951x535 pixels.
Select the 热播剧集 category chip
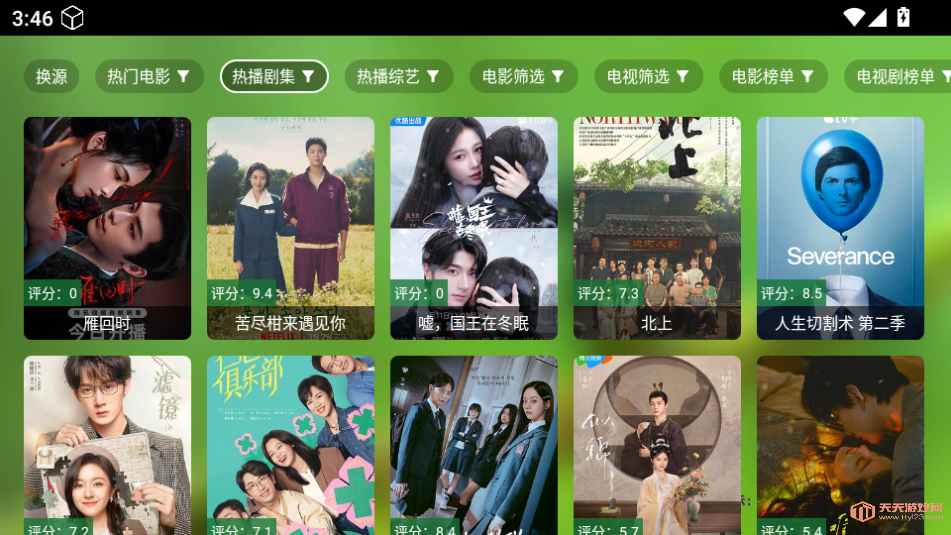(x=274, y=76)
